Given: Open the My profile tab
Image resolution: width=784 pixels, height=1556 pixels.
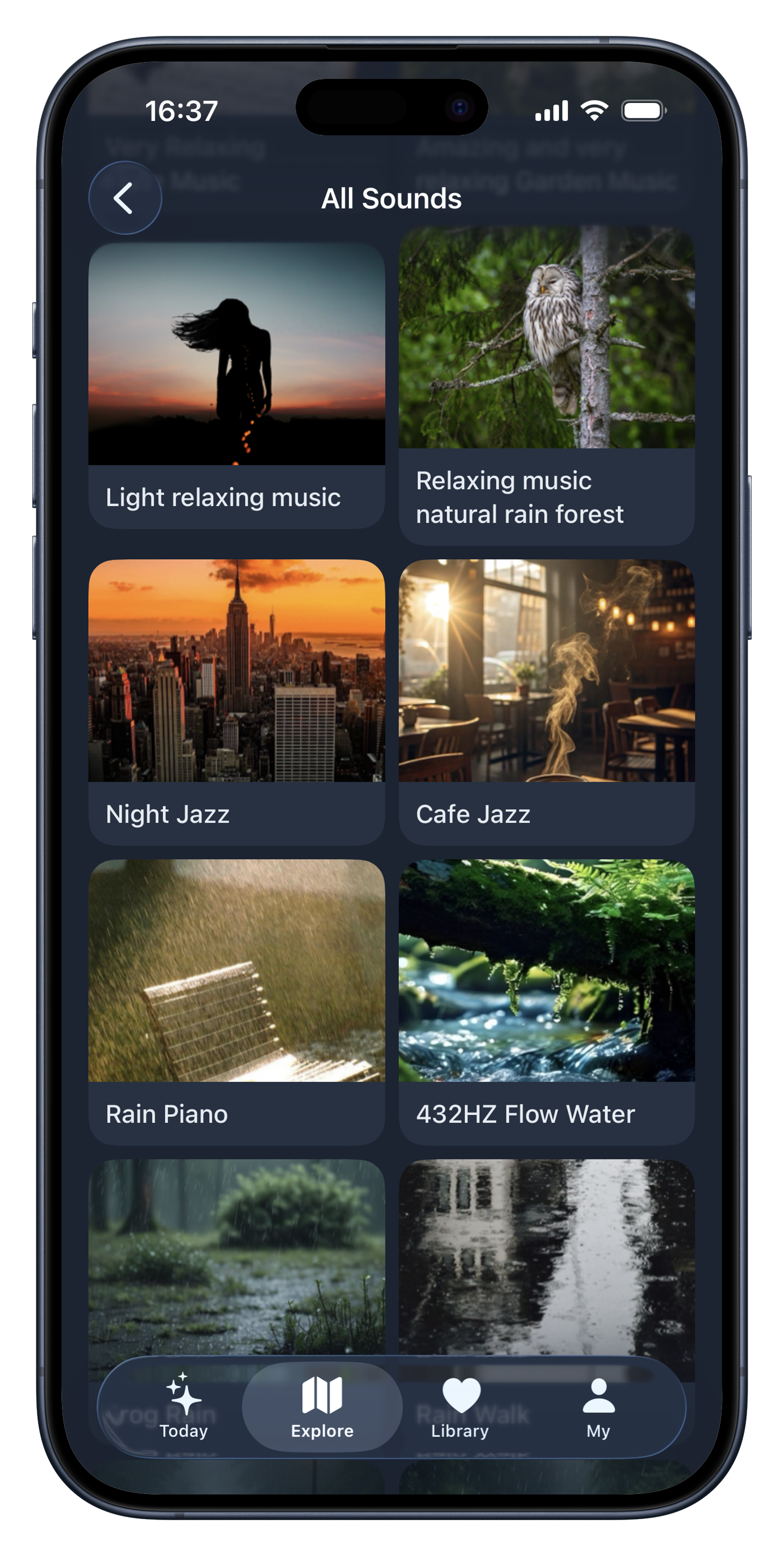Looking at the screenshot, I should [598, 1406].
